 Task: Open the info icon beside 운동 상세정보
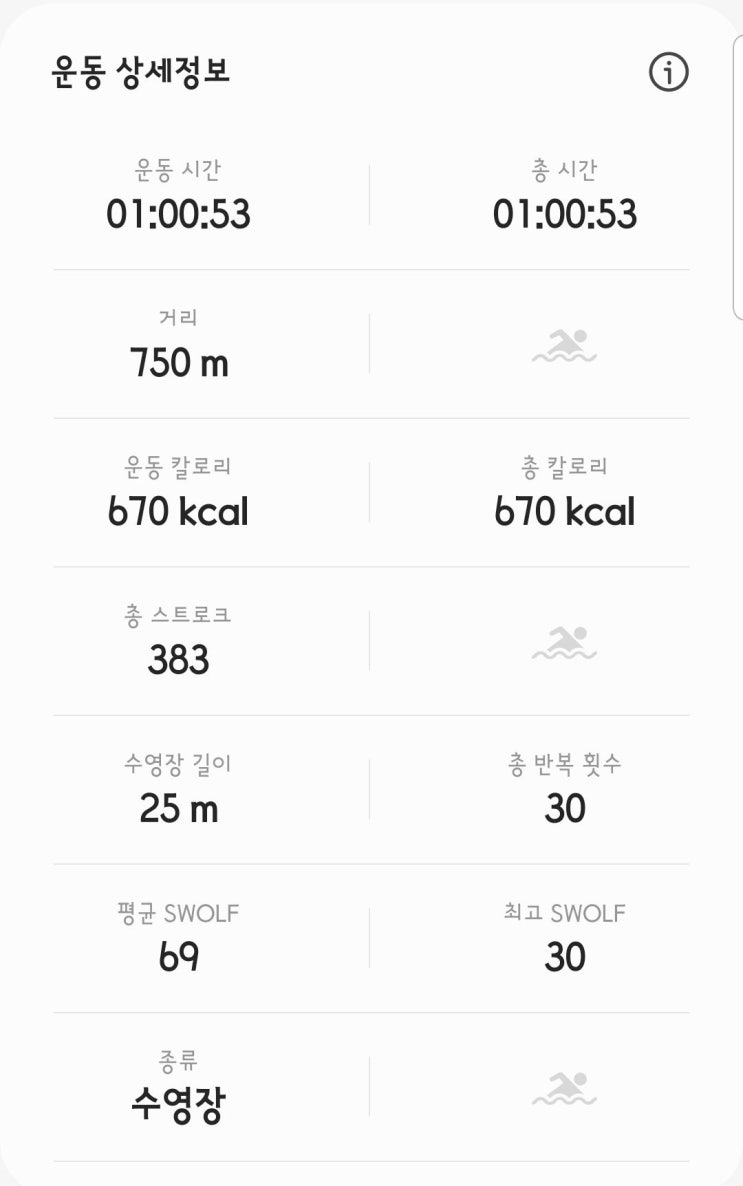(x=669, y=73)
